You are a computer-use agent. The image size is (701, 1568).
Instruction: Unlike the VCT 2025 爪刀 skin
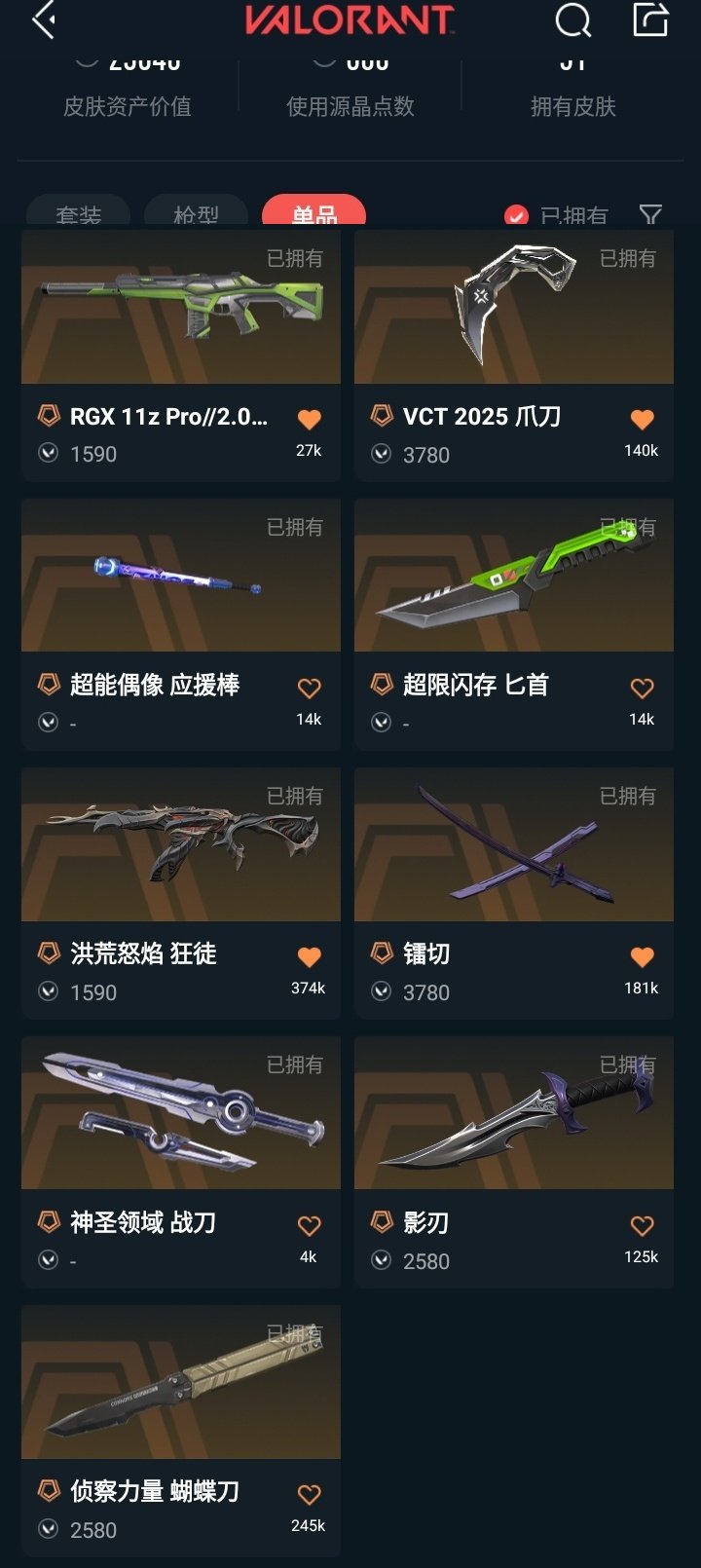642,420
